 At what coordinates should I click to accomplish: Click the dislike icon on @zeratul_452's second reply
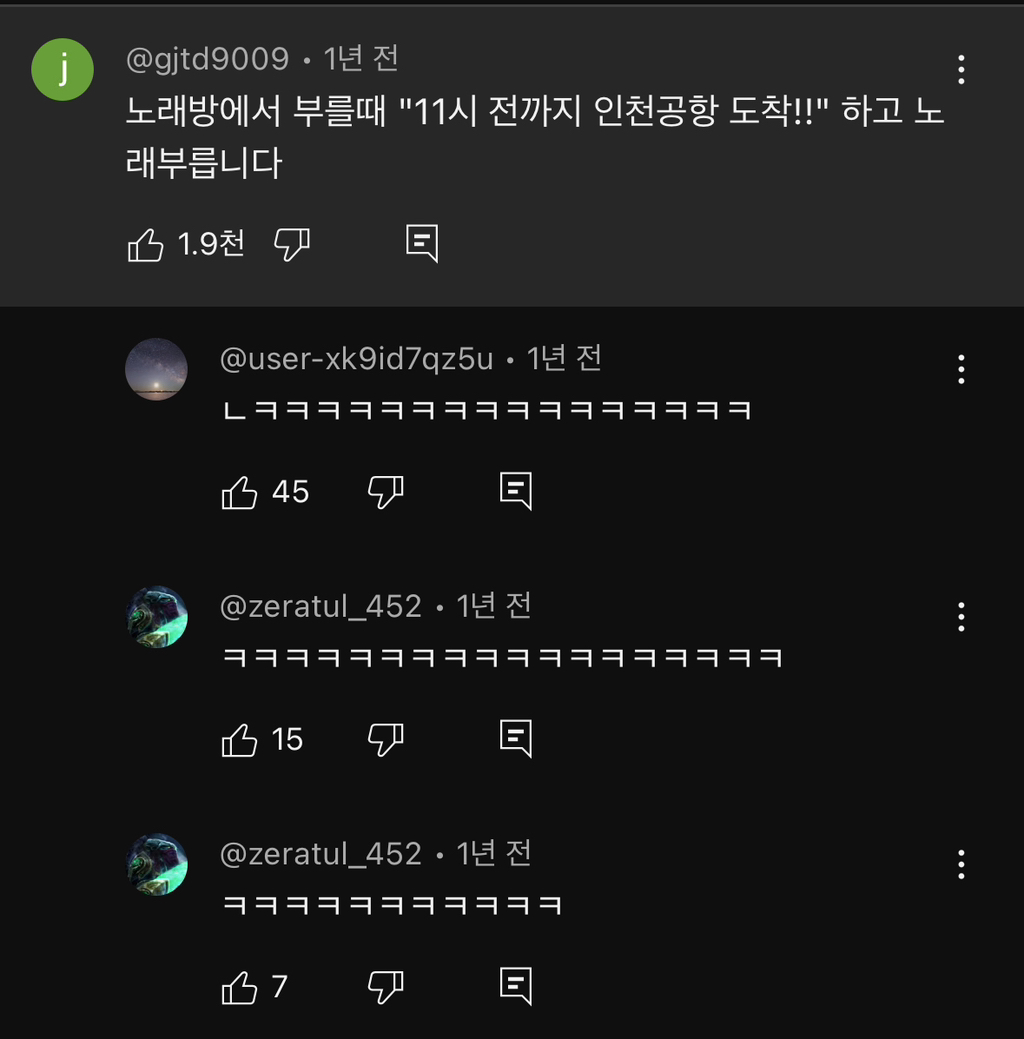pos(386,985)
